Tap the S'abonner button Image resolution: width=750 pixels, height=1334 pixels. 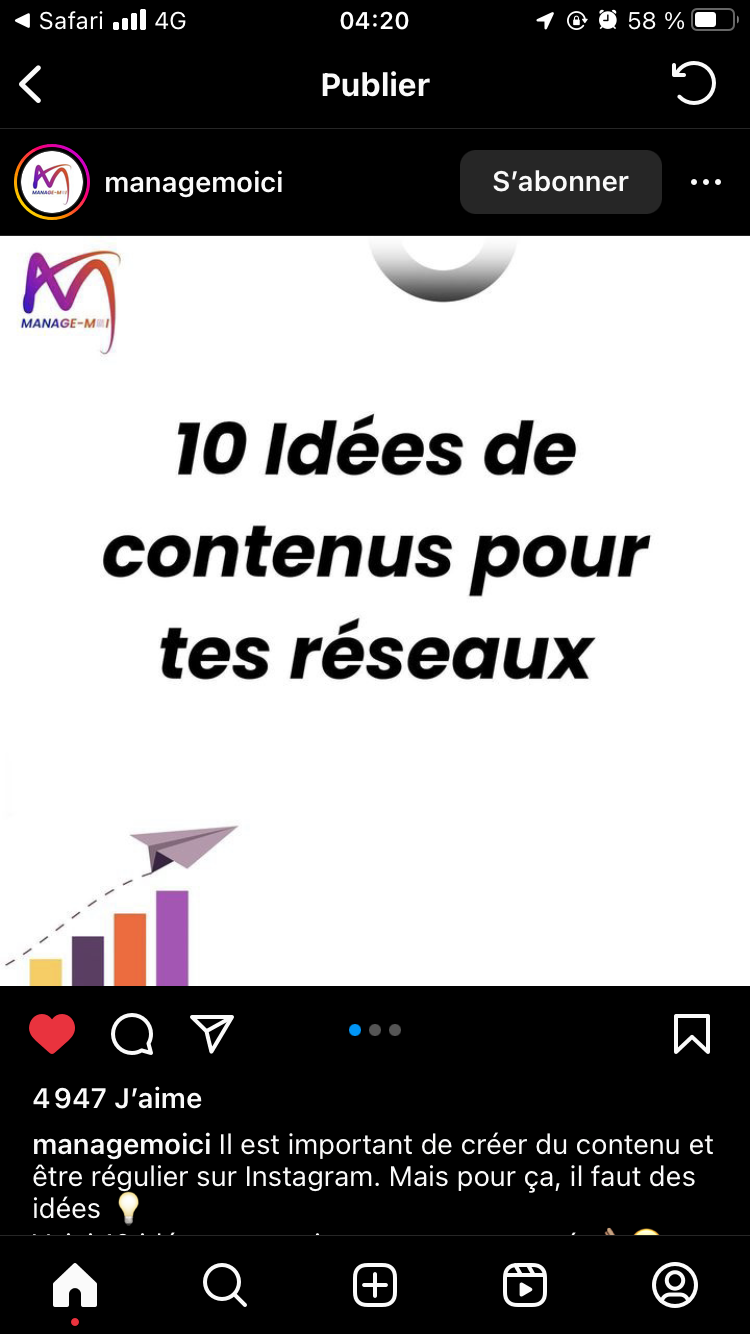coord(560,182)
